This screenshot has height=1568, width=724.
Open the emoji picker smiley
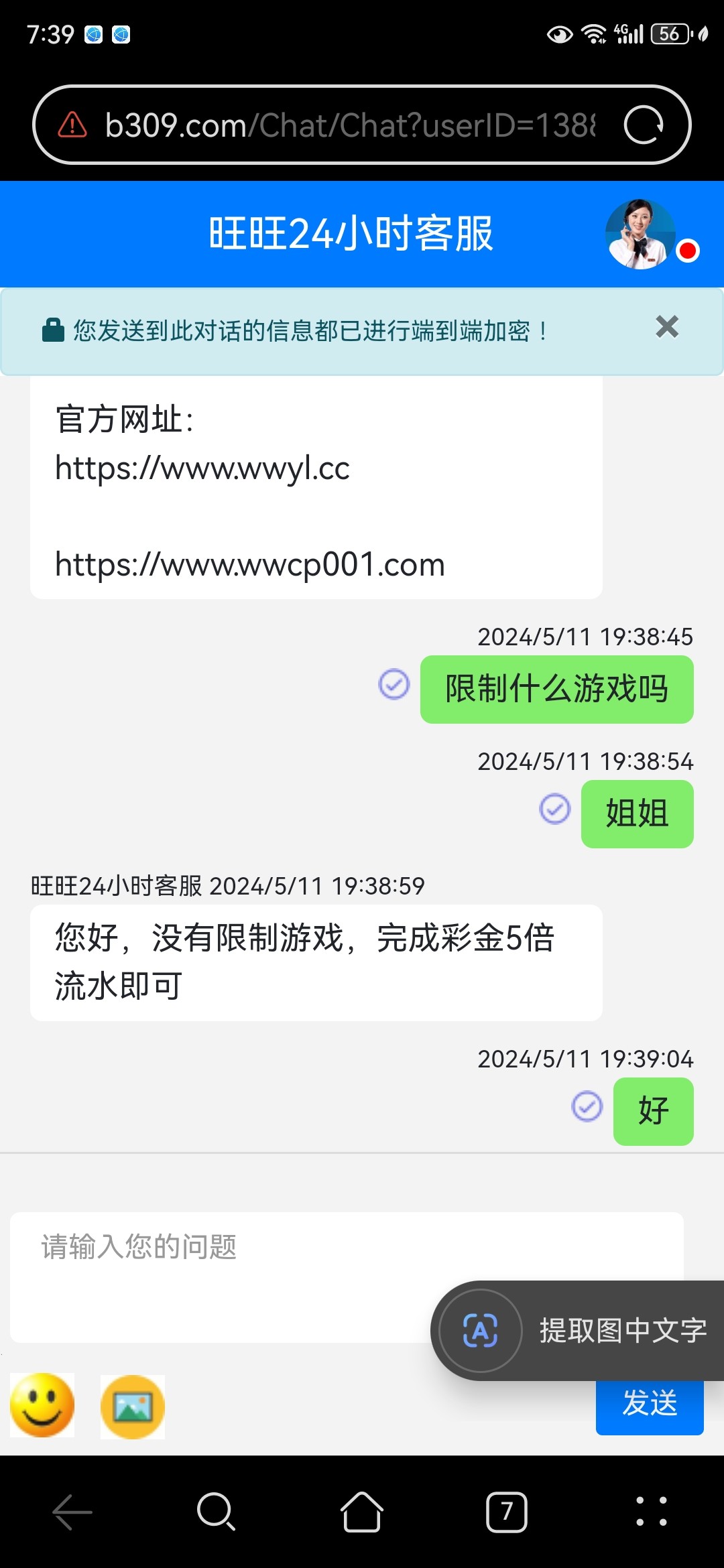pos(42,1405)
